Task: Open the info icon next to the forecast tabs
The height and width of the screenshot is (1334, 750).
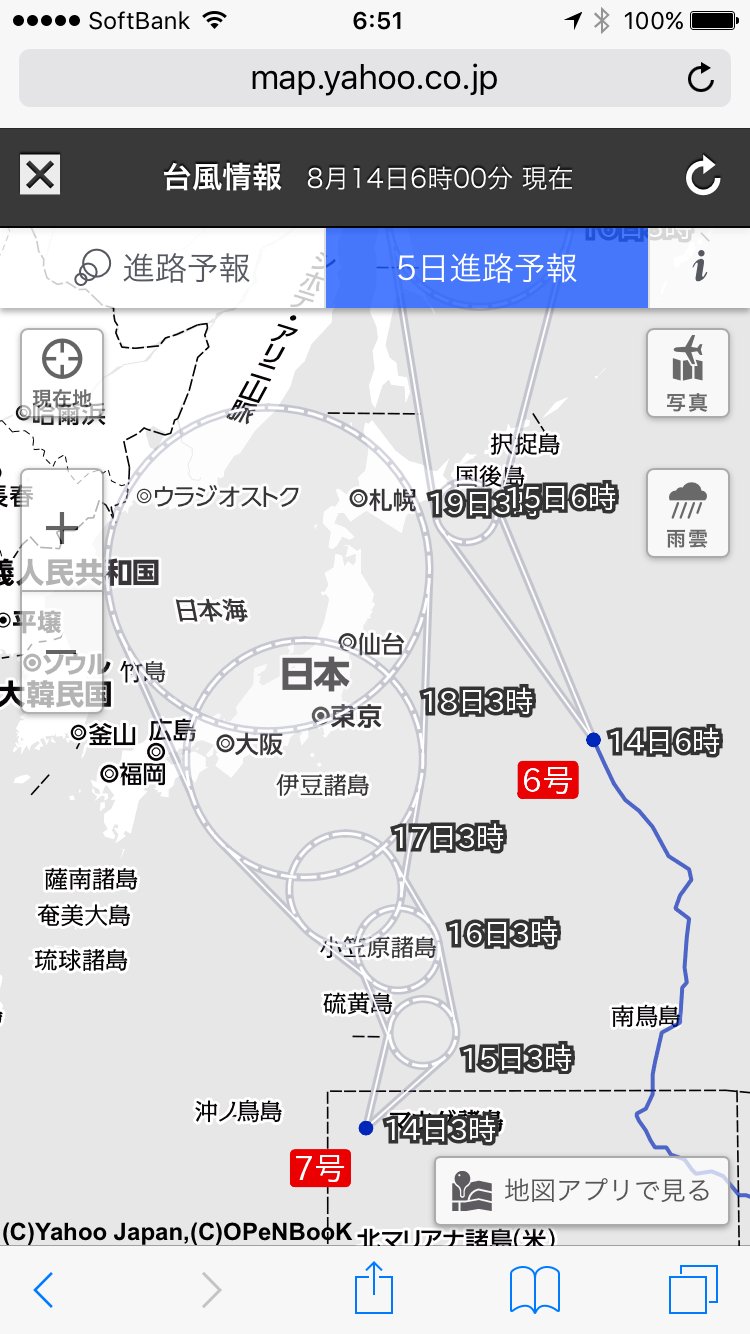Action: tap(700, 268)
